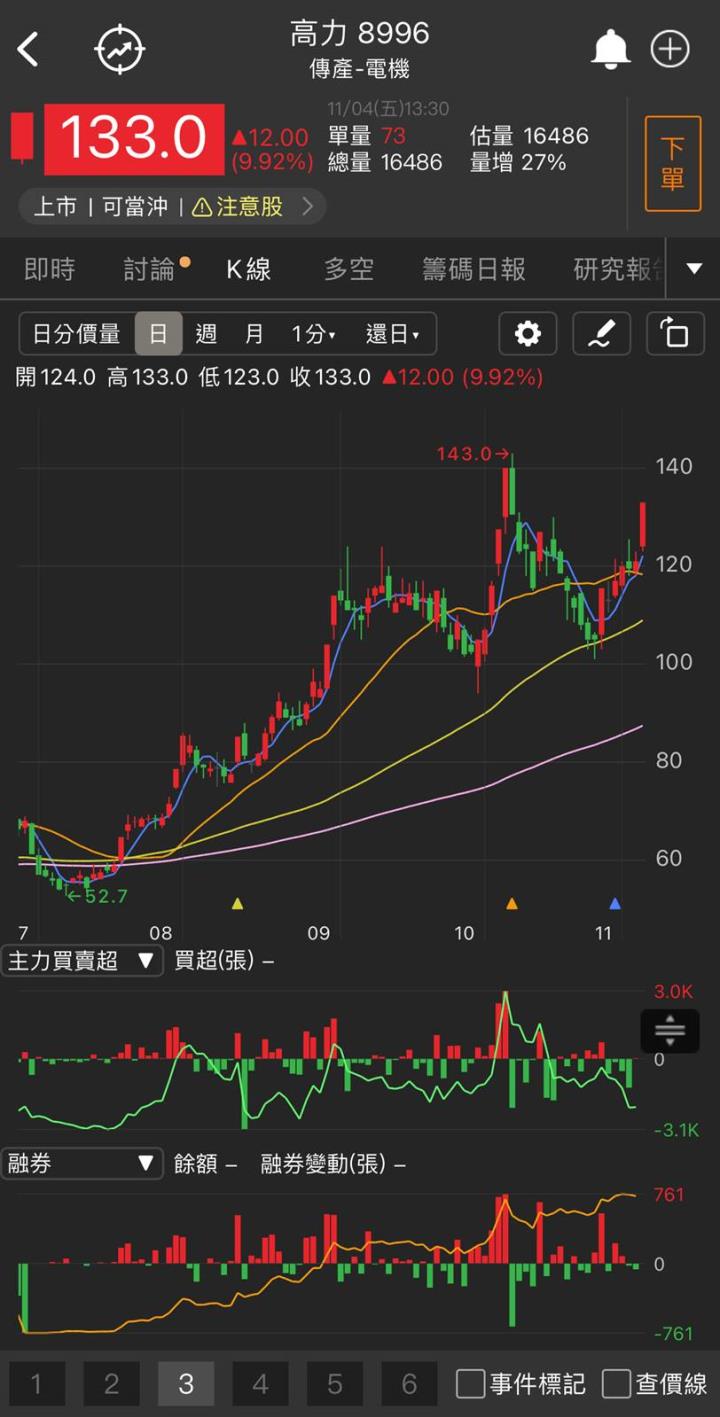Switch to the 即時 tab

point(50,269)
